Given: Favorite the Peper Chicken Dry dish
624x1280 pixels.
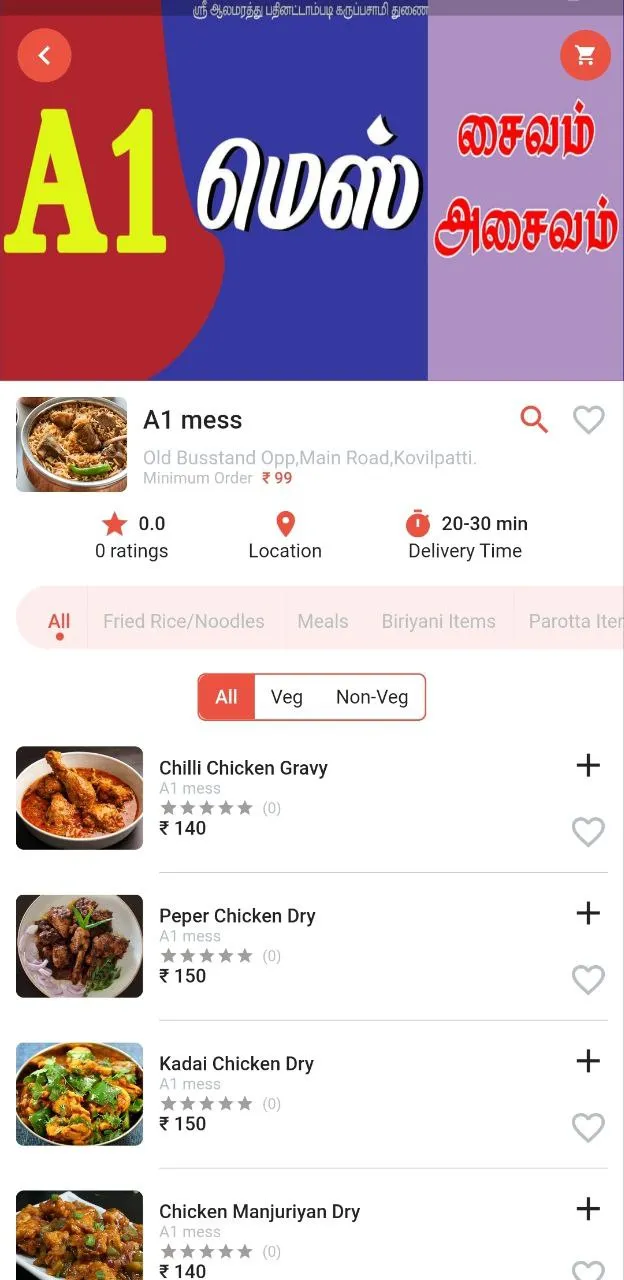Looking at the screenshot, I should pos(588,979).
